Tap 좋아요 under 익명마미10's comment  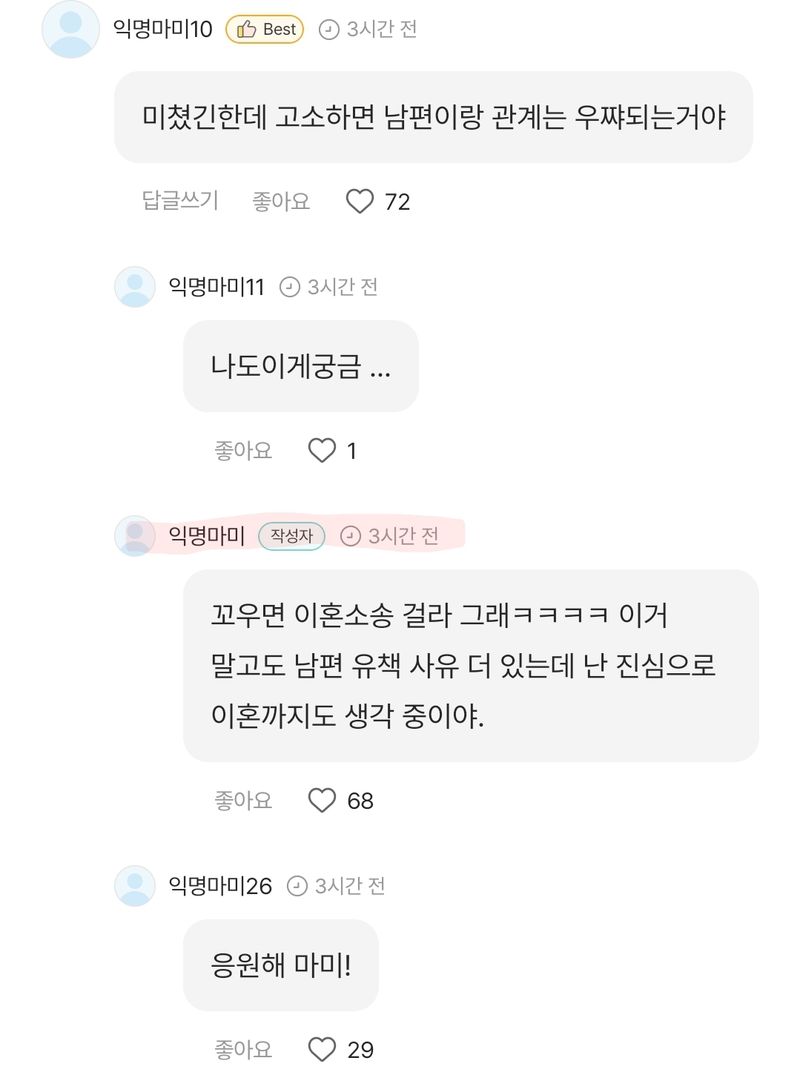point(281,201)
